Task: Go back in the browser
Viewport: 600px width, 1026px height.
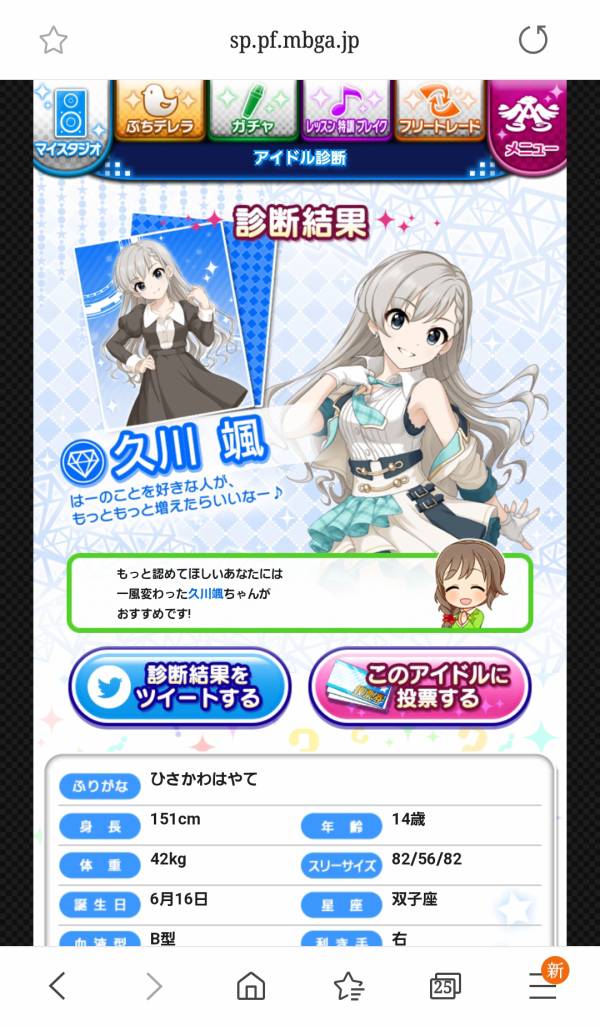Action: pyautogui.click(x=57, y=986)
